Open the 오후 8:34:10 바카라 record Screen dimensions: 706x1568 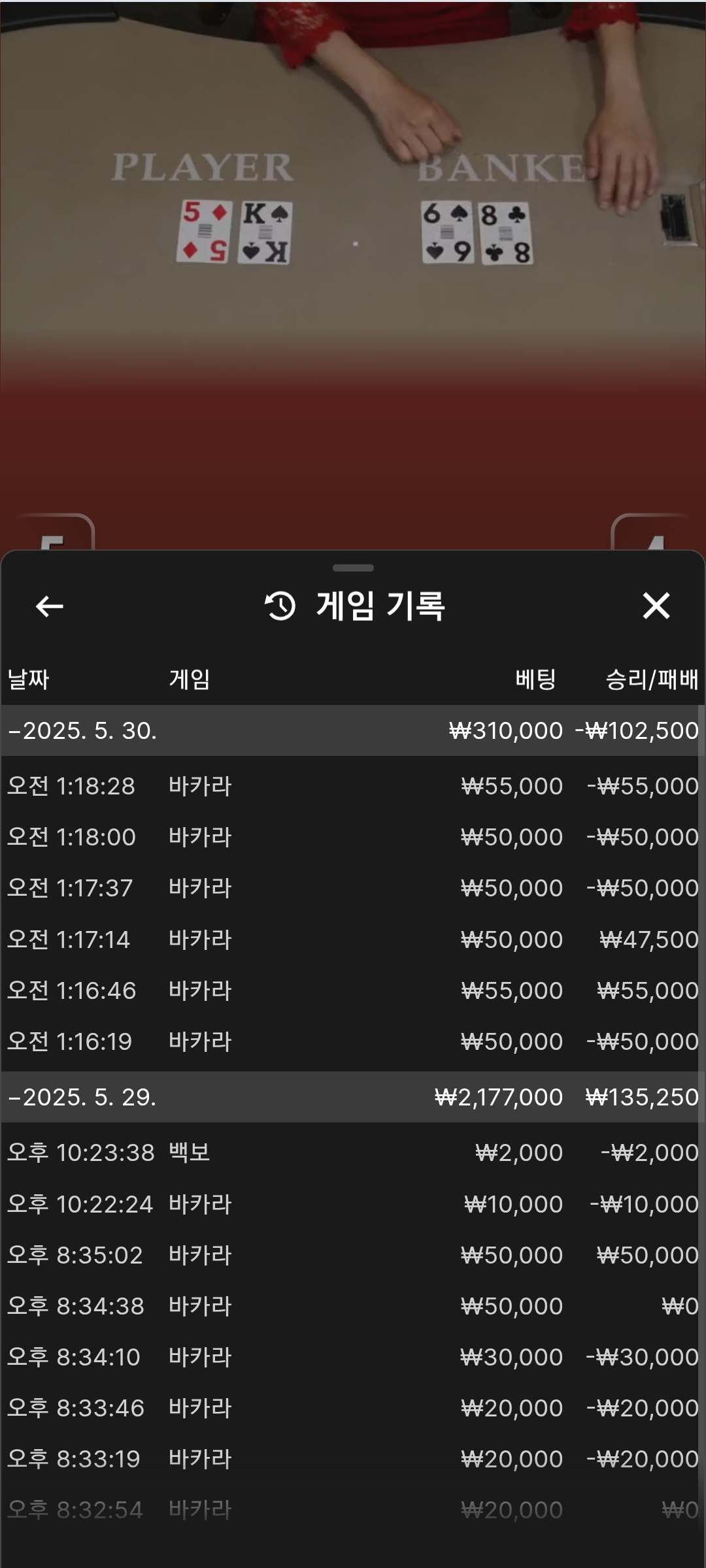(353, 1357)
